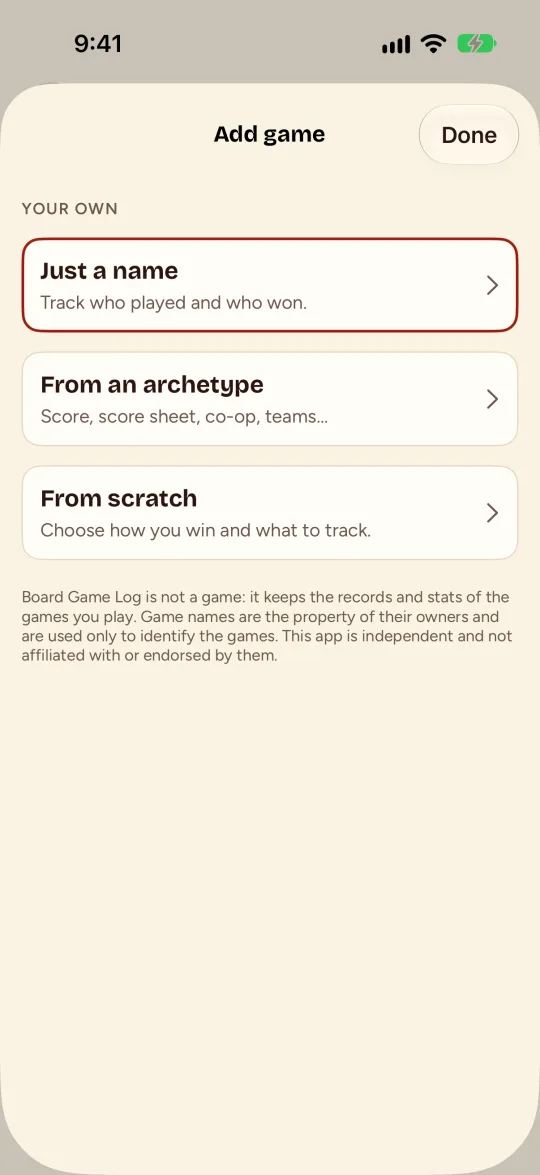Select From scratch to customize tracking
Image resolution: width=540 pixels, height=1175 pixels.
270,513
